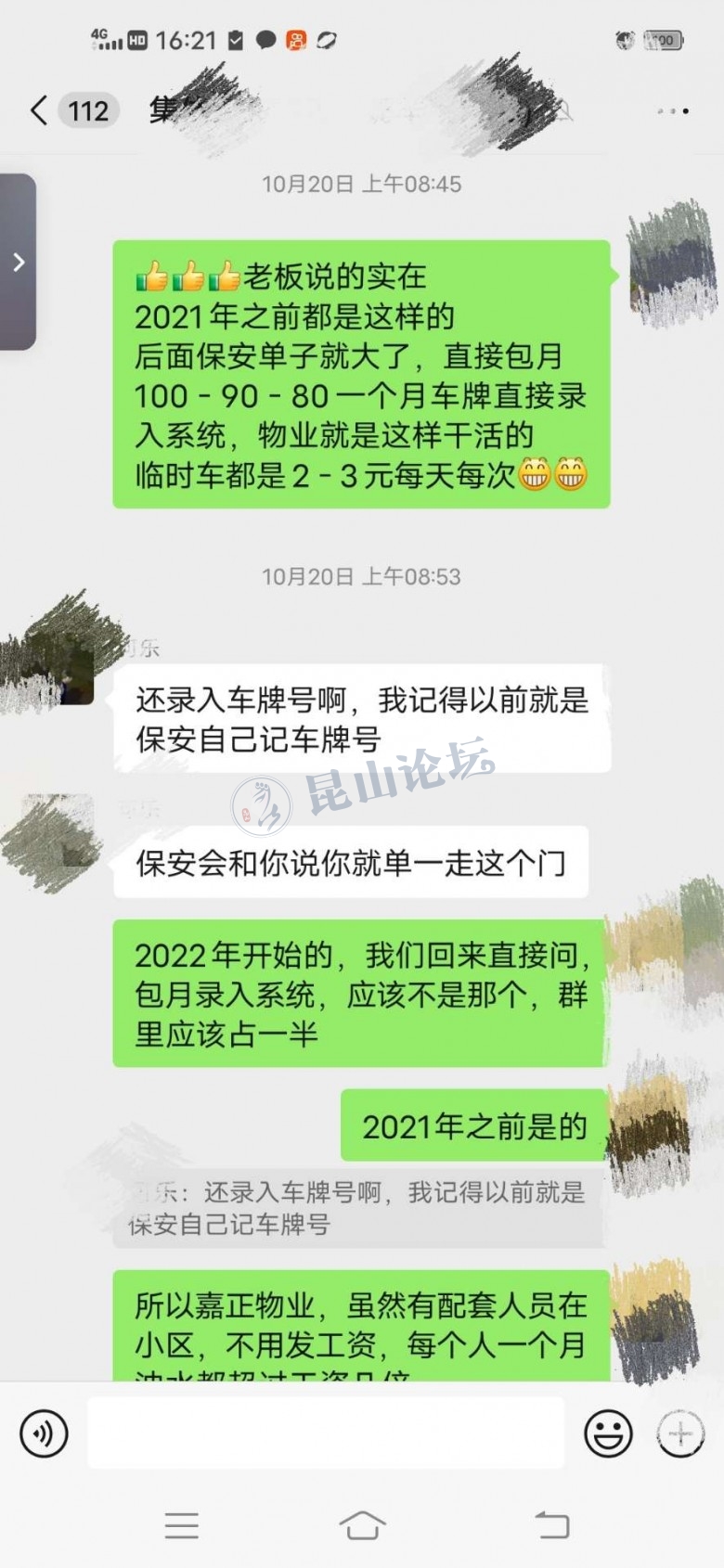Go to the system home screen
Viewport: 724px width, 1568px height.
(x=362, y=1525)
